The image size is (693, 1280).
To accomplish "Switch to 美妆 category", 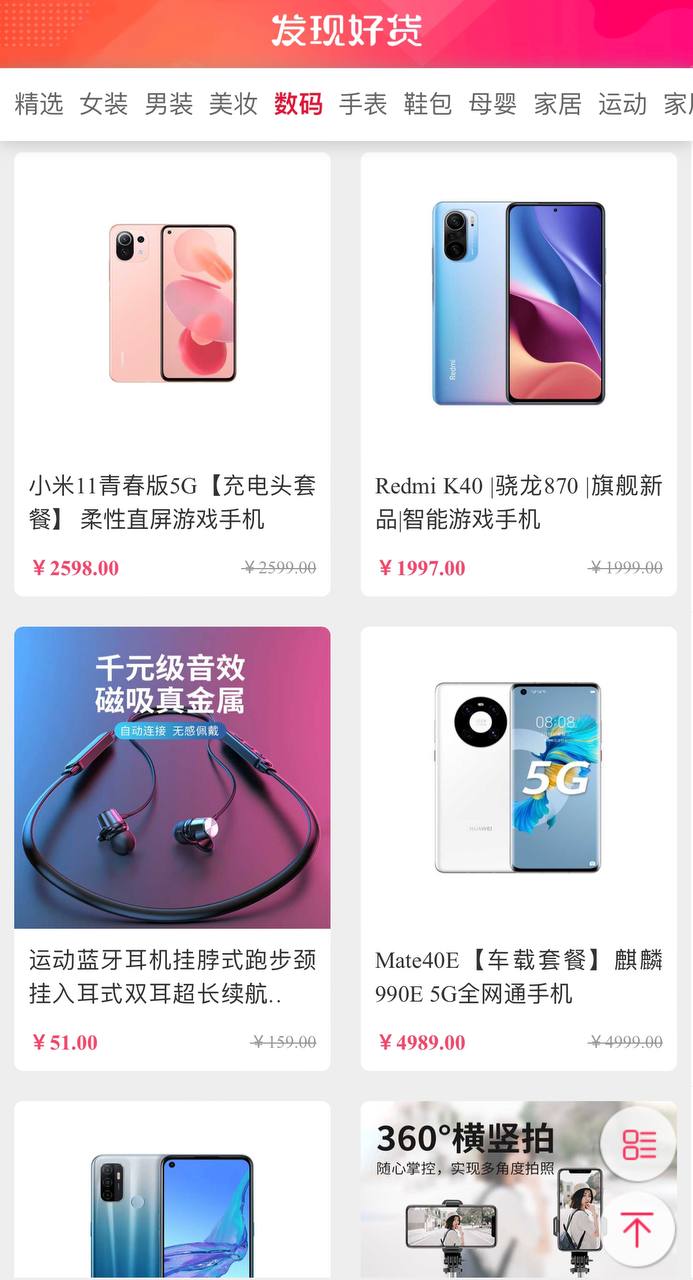I will pos(233,104).
